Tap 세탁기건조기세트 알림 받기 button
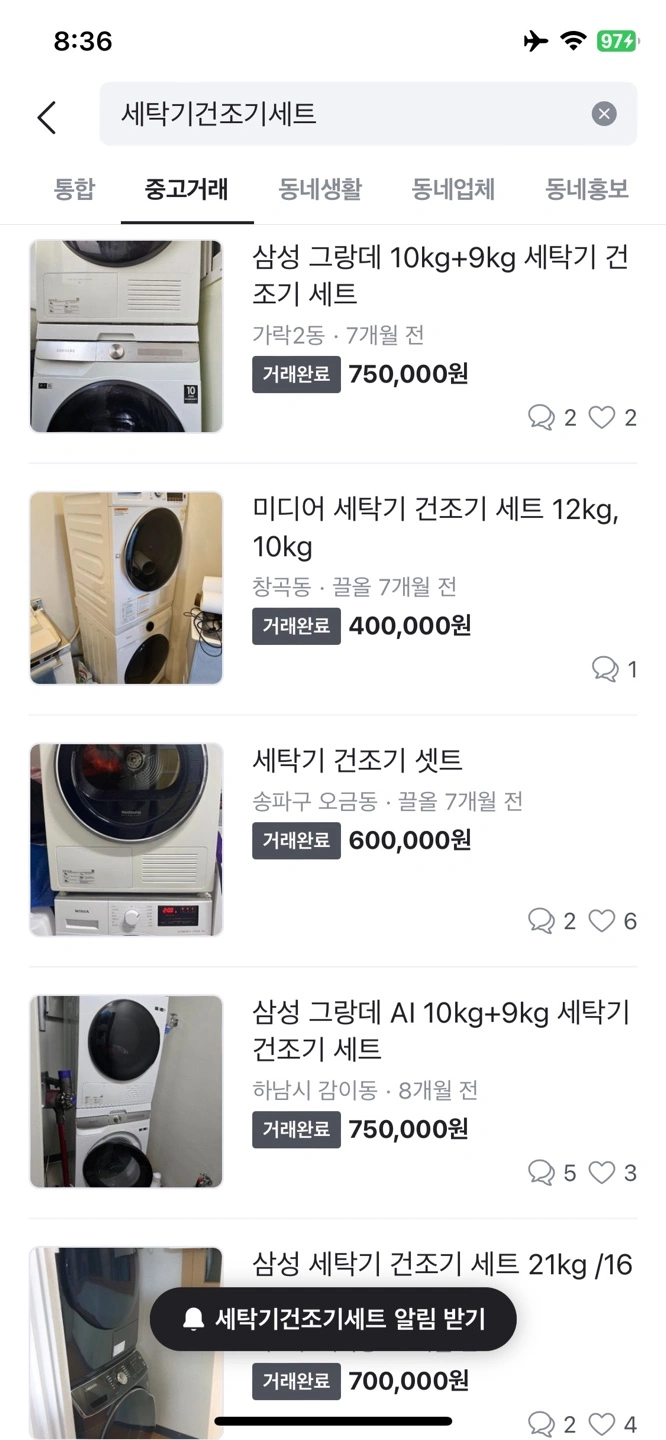Screen dimensions: 666x1440 click(333, 1319)
